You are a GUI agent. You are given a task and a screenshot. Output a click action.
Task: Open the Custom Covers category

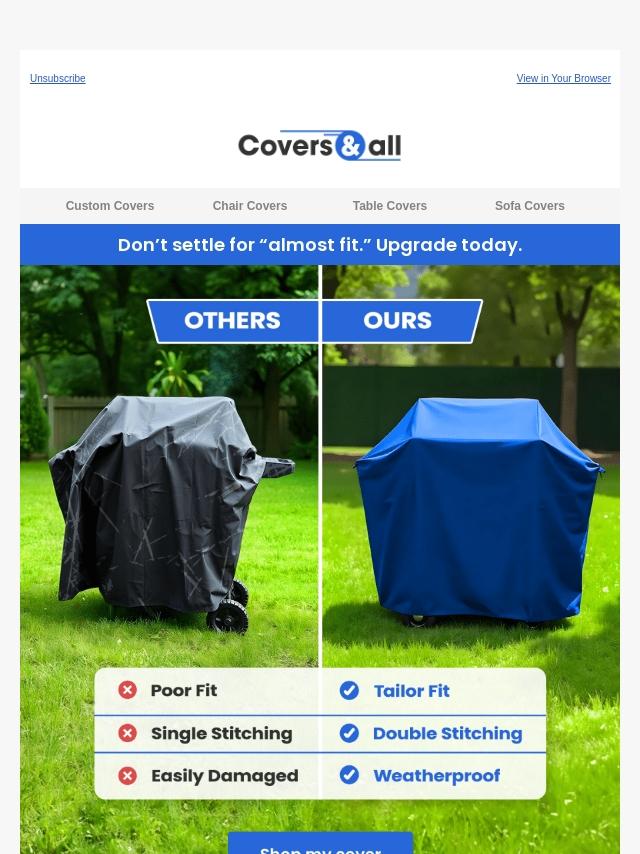click(x=110, y=206)
